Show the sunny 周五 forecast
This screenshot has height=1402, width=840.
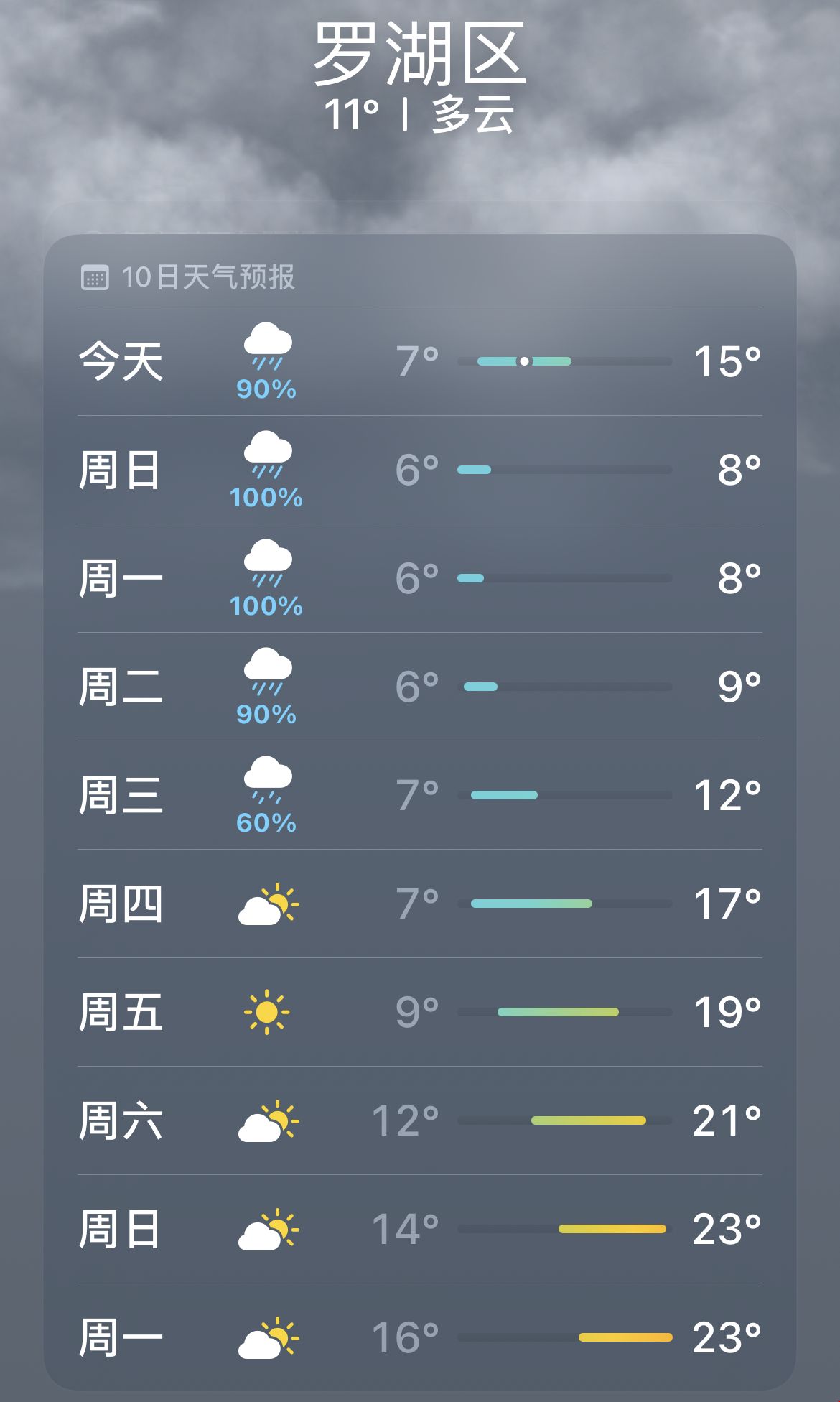point(420,1012)
